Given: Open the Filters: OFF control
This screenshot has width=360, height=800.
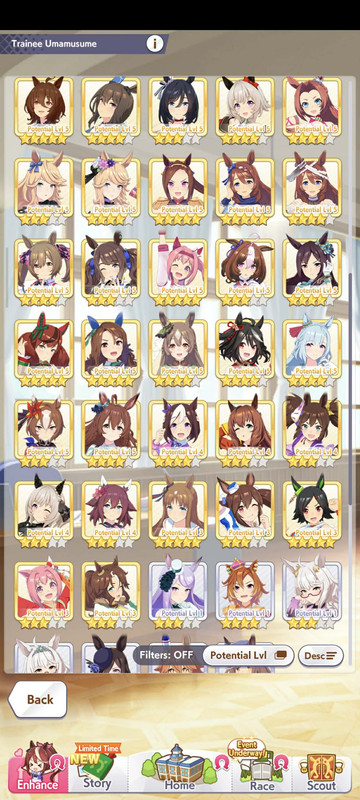Looking at the screenshot, I should tap(167, 656).
